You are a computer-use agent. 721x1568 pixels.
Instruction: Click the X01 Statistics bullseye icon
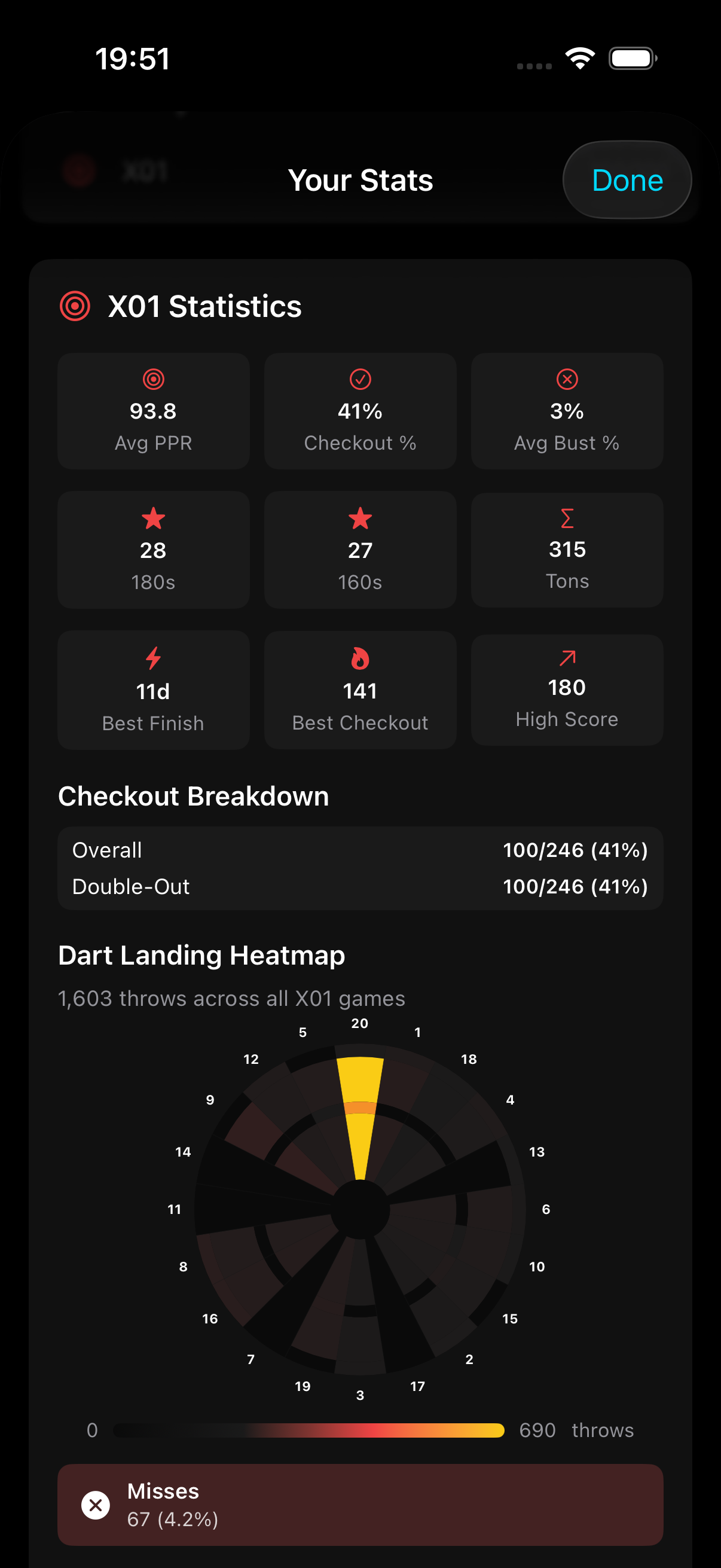[x=76, y=306]
